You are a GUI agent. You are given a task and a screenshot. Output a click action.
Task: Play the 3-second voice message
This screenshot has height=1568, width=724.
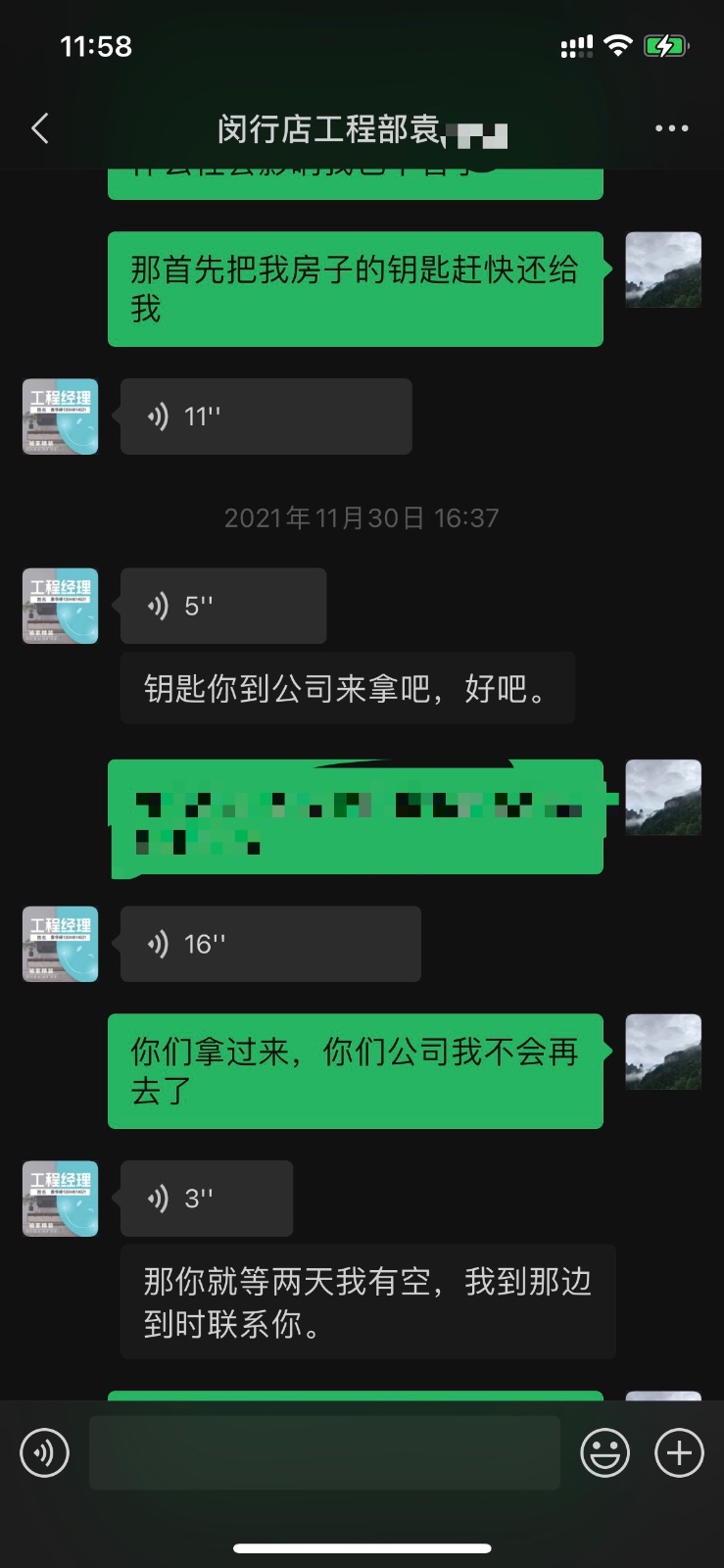[207, 1198]
